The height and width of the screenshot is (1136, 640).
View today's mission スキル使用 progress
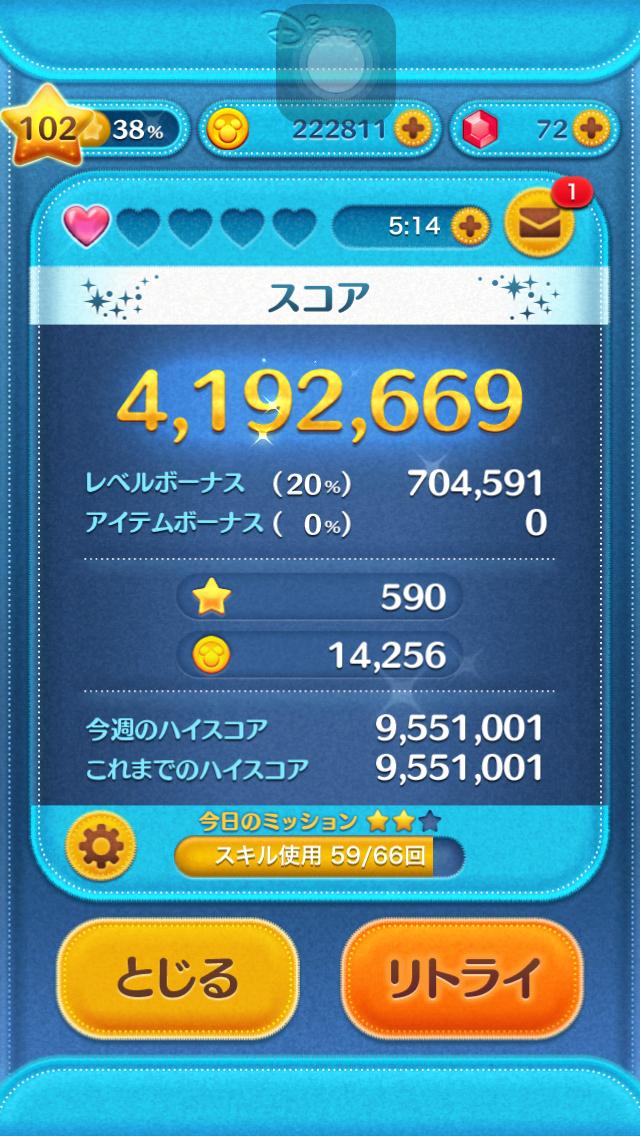(318, 856)
